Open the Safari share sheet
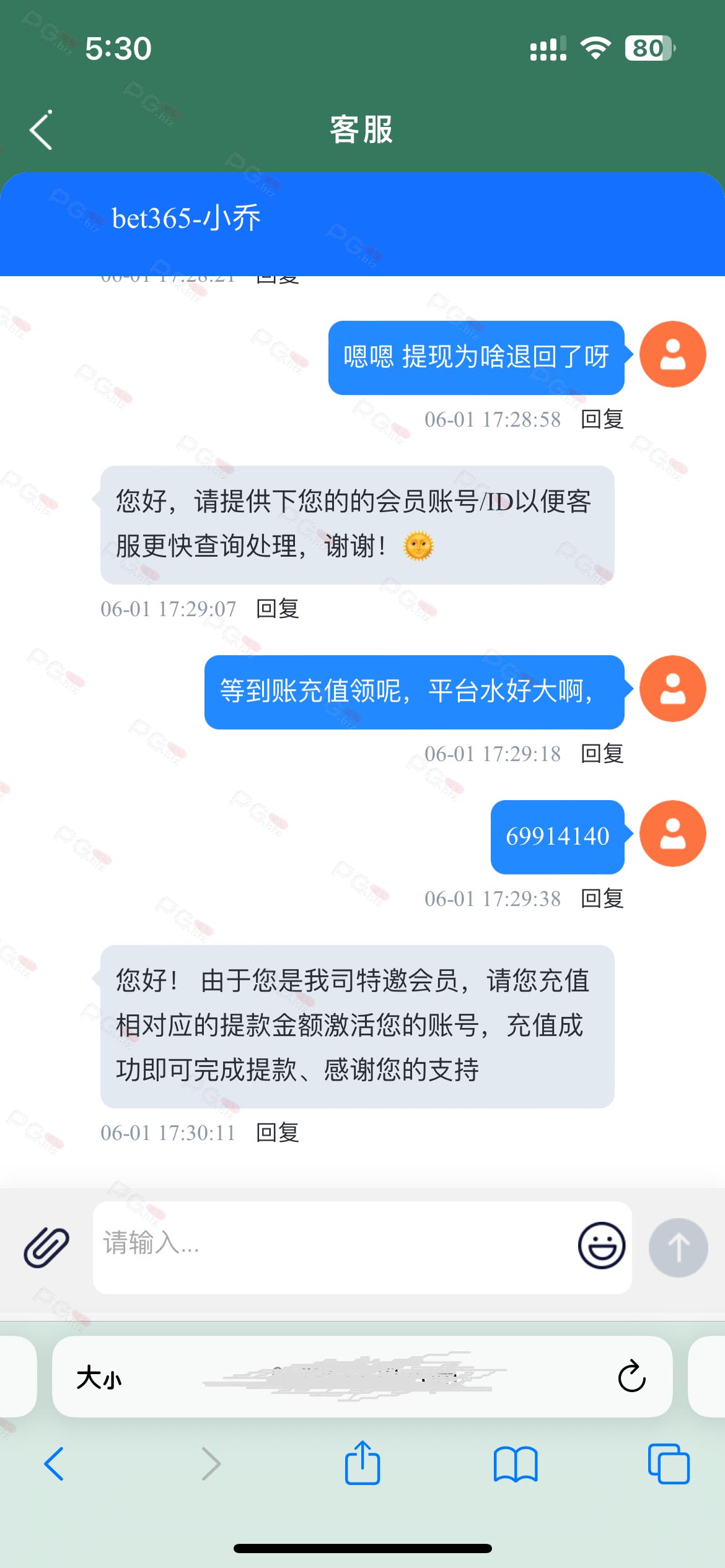Screen dimensions: 725x1568 tap(362, 1463)
